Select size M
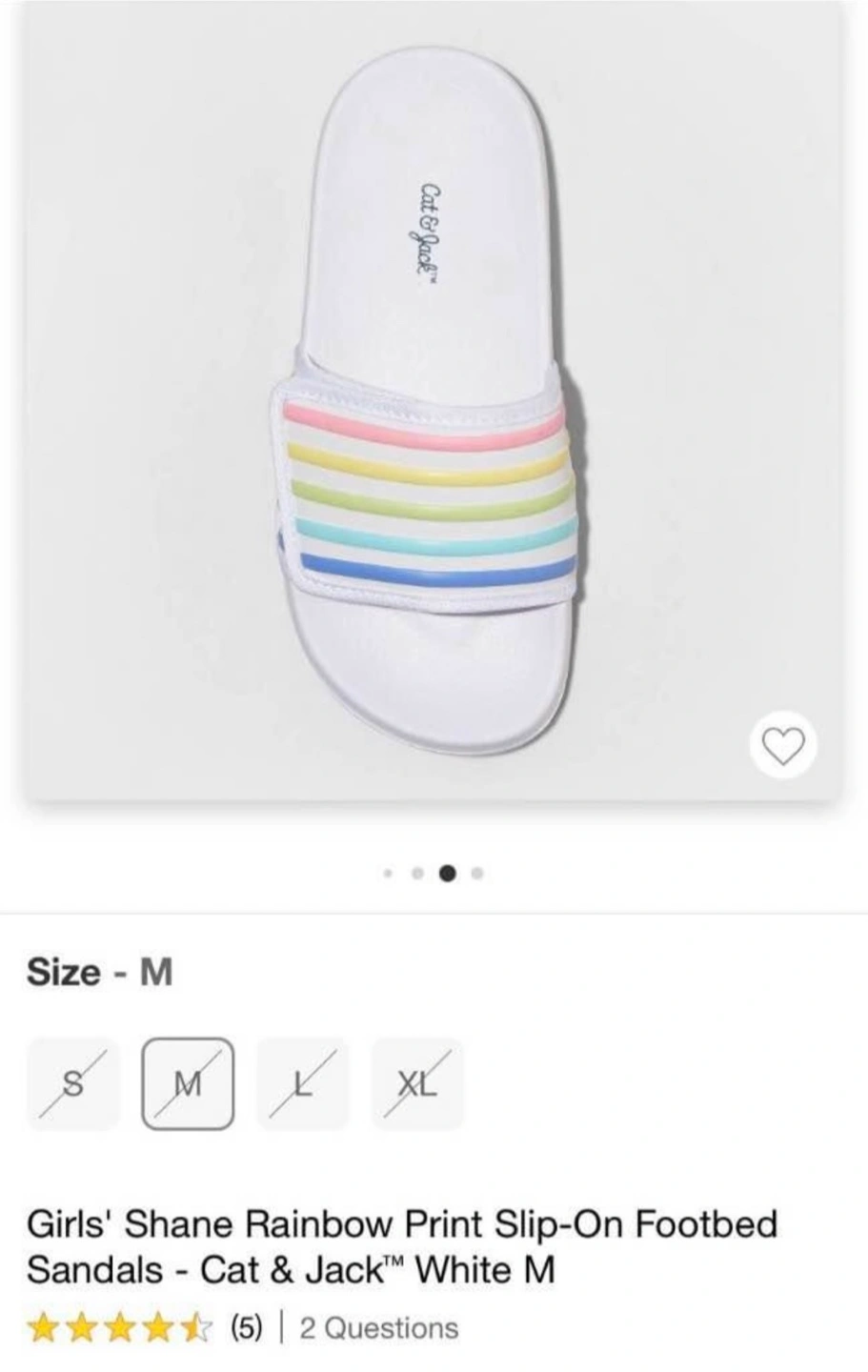This screenshot has width=868, height=1372. (x=188, y=1084)
